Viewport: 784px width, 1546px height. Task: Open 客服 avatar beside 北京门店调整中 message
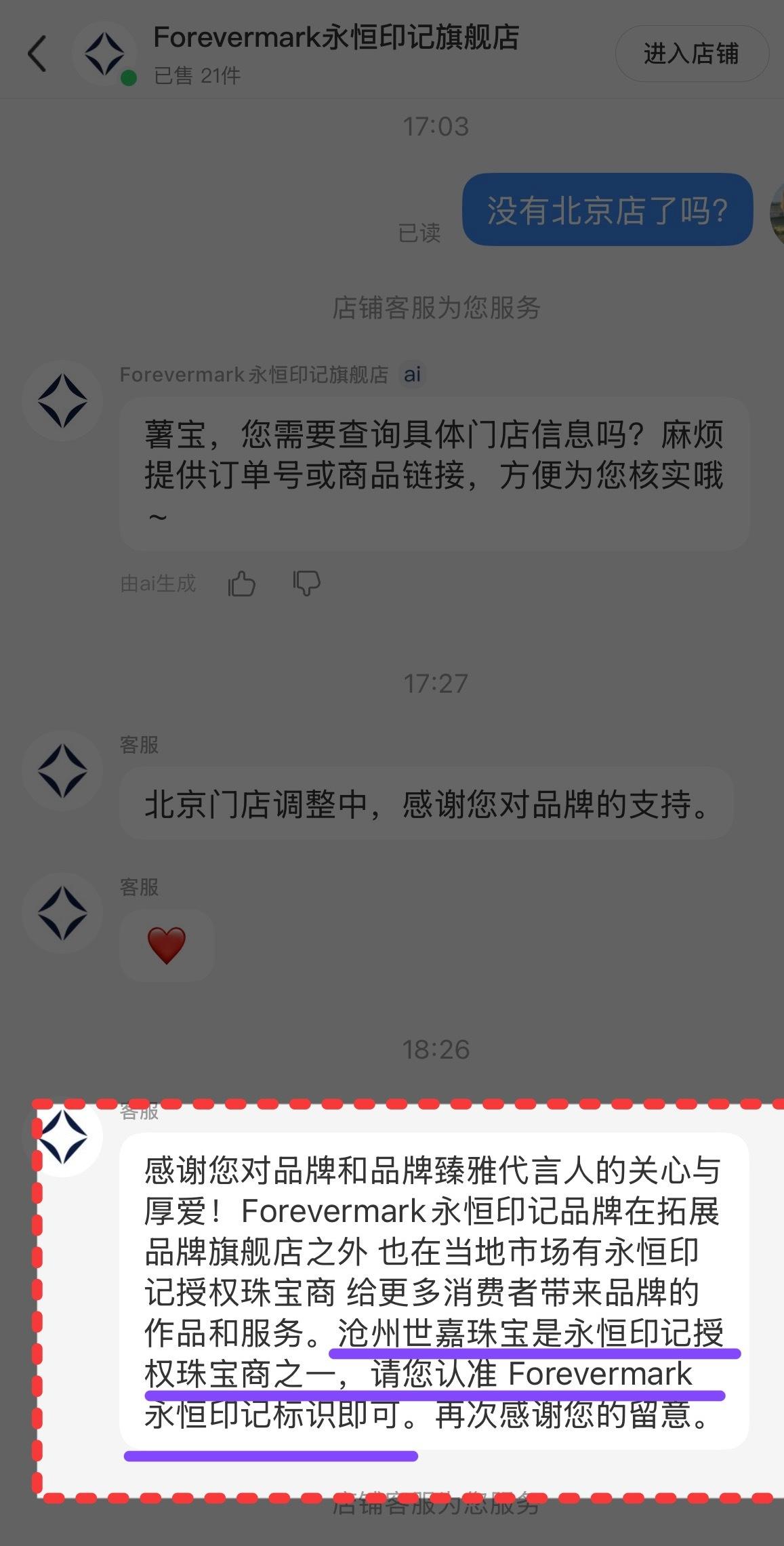click(x=62, y=771)
